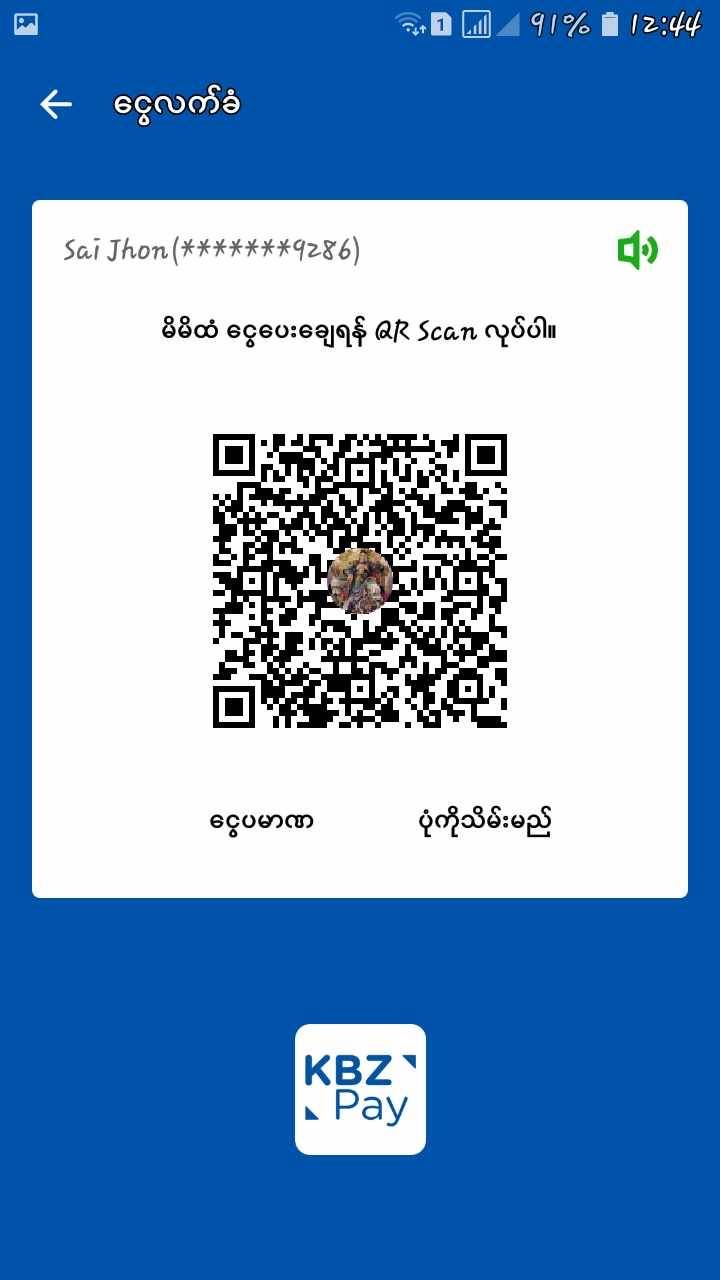Go back from the ငွေလက်ခံ screen
This screenshot has width=720, height=1280.
[56, 104]
